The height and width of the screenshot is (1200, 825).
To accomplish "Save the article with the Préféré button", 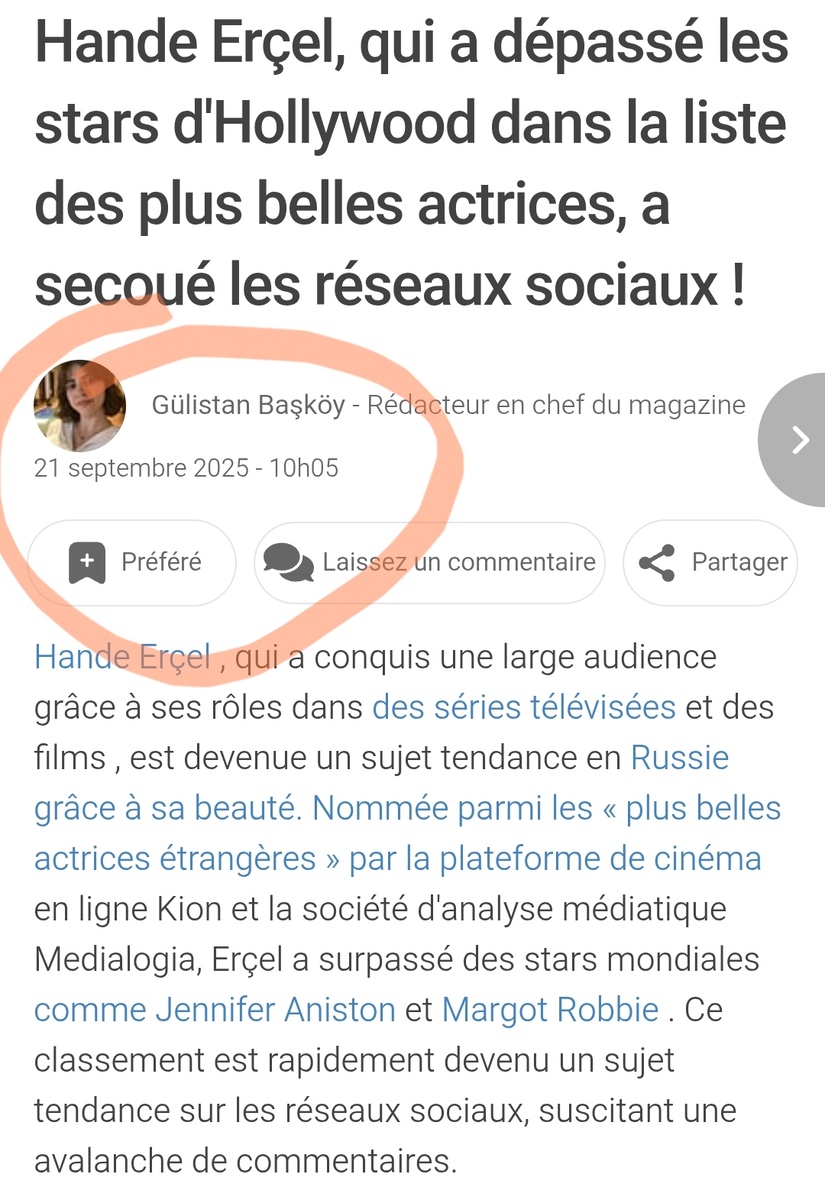I will [132, 562].
